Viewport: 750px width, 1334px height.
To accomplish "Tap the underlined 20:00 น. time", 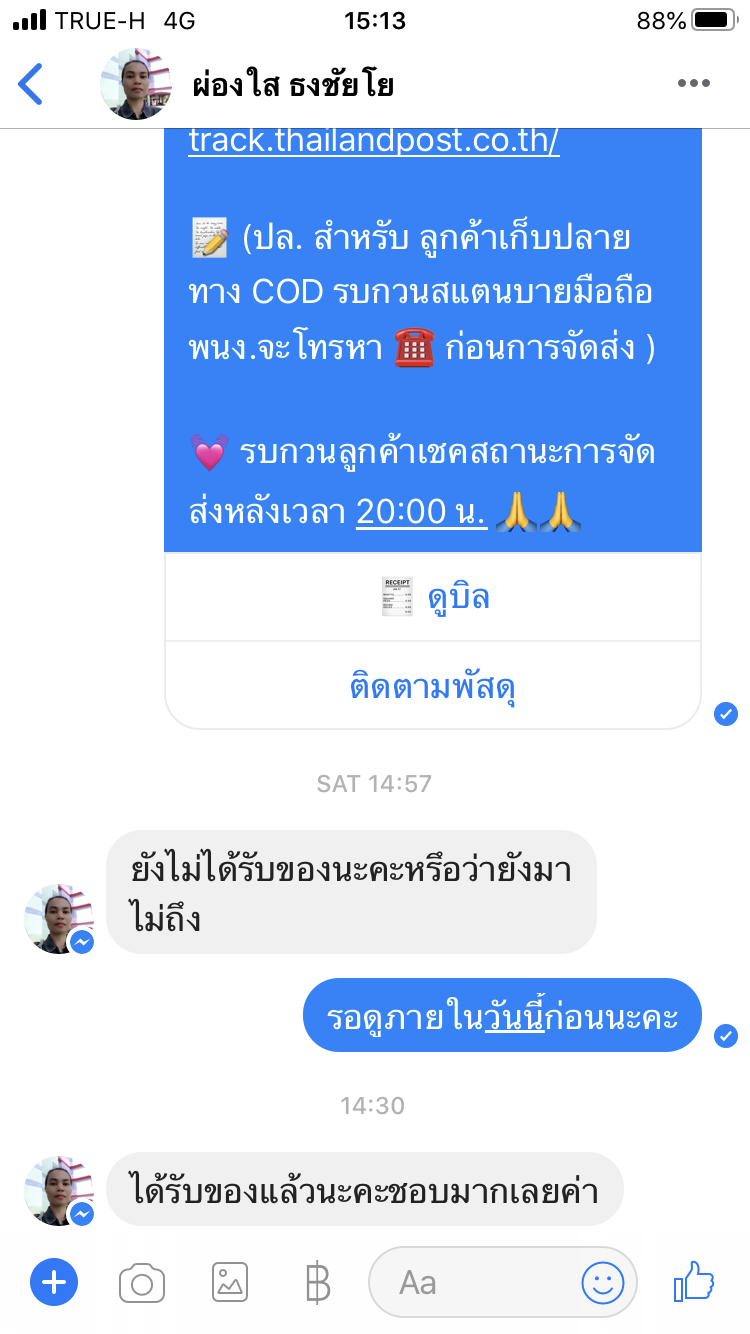I will click(421, 513).
